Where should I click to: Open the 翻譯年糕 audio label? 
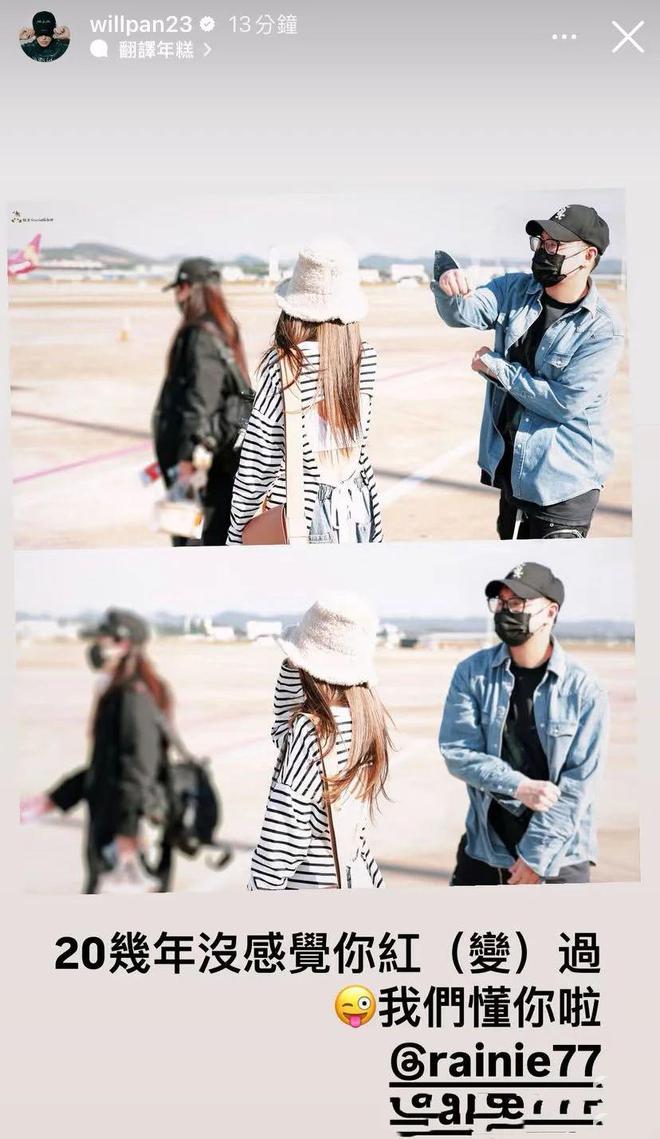pyautogui.click(x=155, y=50)
